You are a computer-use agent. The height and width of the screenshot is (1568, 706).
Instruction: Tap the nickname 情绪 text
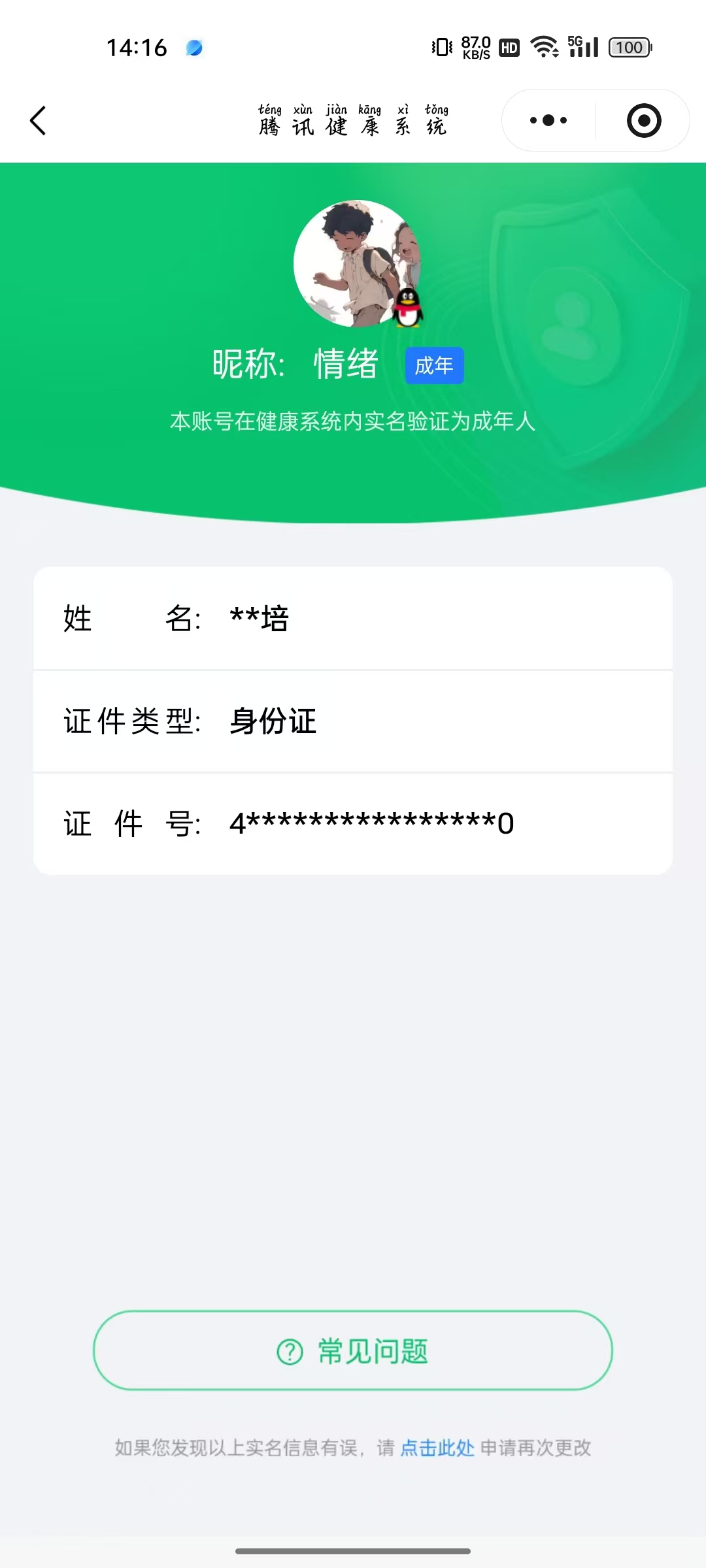point(344,364)
